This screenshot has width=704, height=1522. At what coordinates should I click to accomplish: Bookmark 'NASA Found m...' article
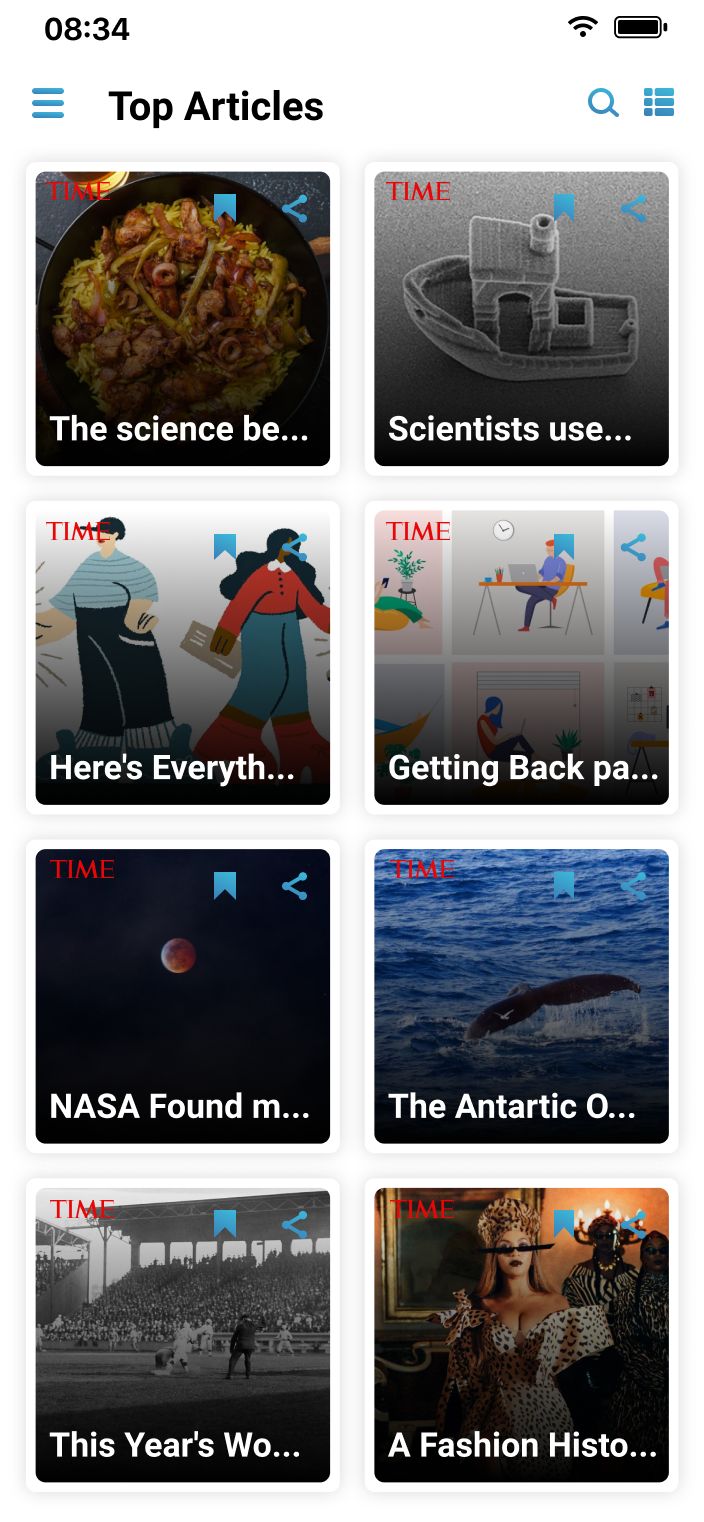[x=225, y=886]
